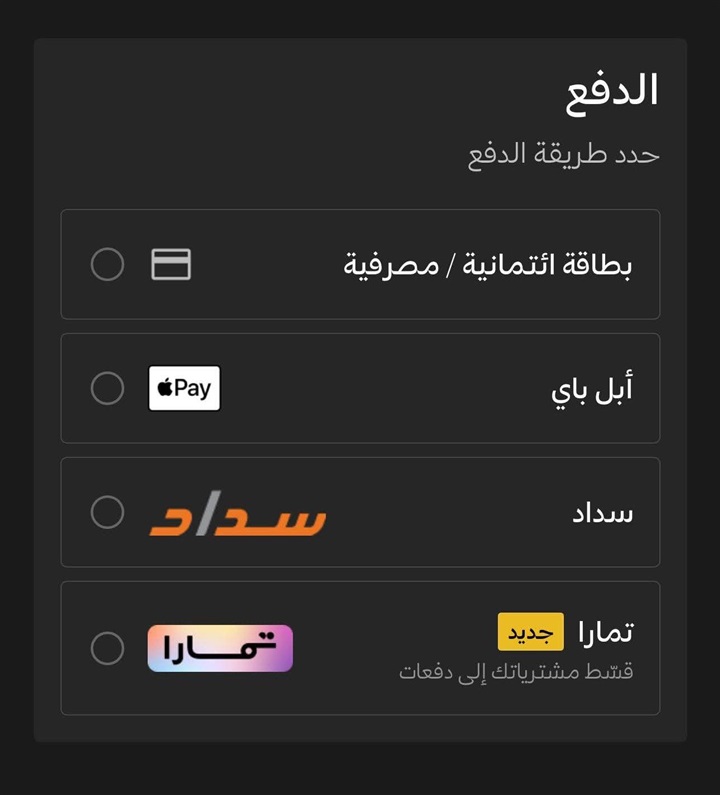The height and width of the screenshot is (795, 720).
Task: Select the Sadad (سداد) payment option
Action: tap(107, 512)
